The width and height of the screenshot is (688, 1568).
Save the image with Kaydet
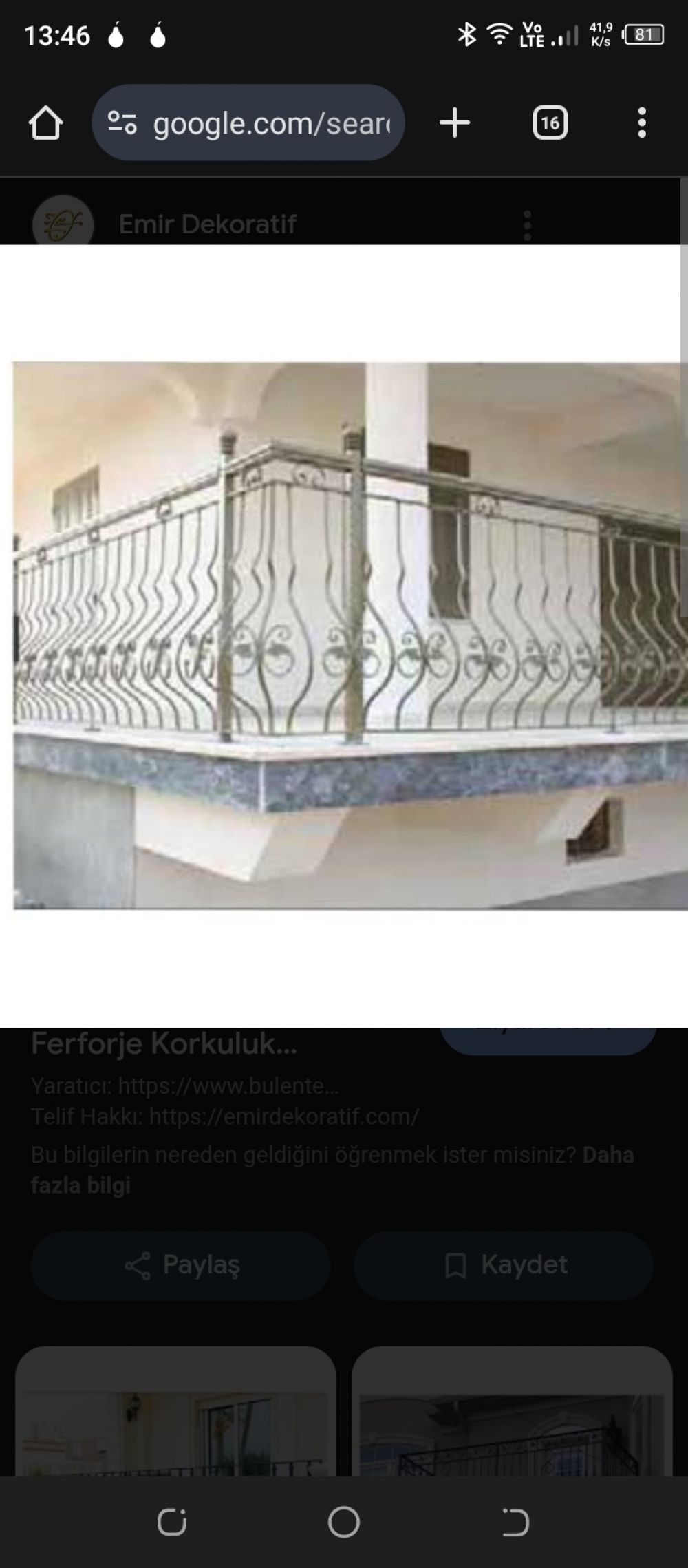coord(504,1265)
